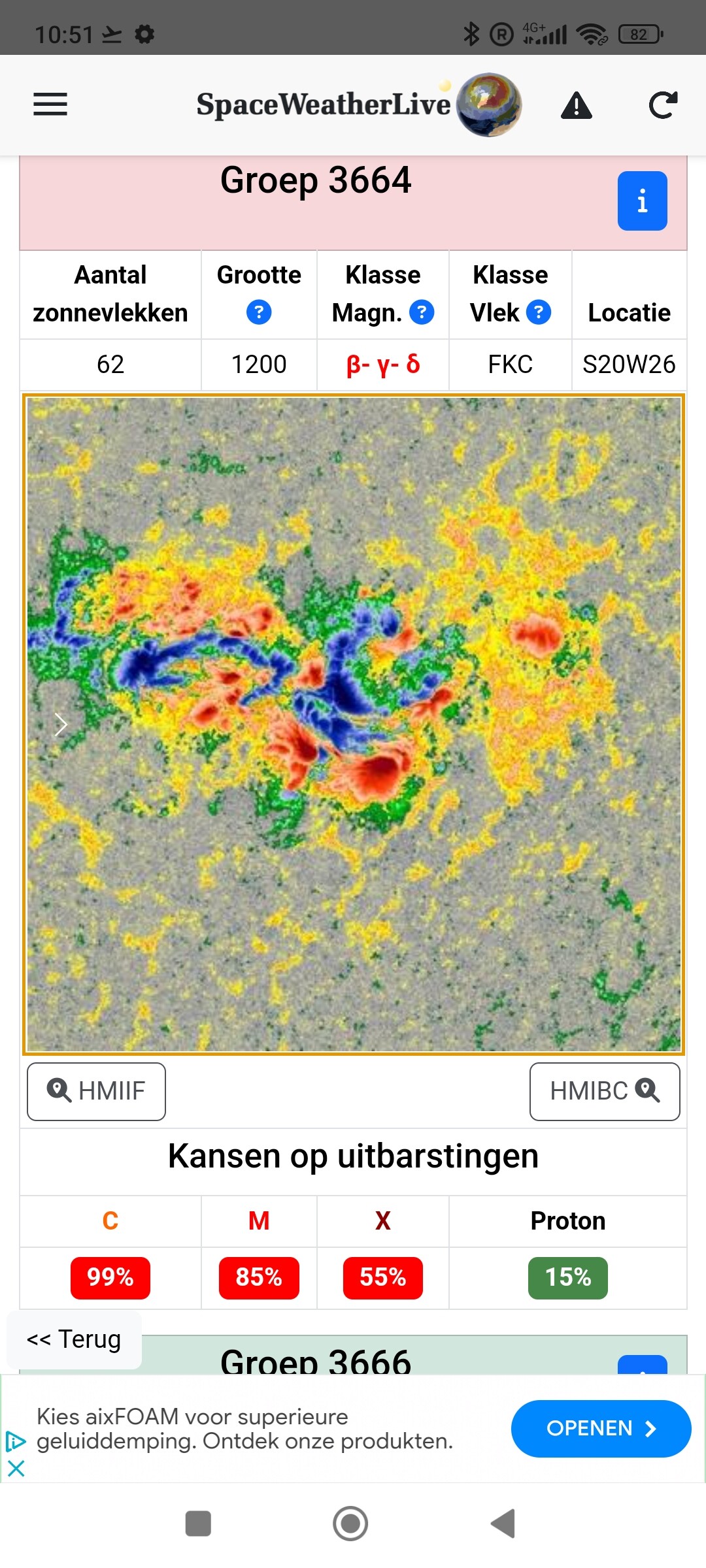Show help for the Klasse Magn. column
The width and height of the screenshot is (706, 1568).
coord(422,312)
